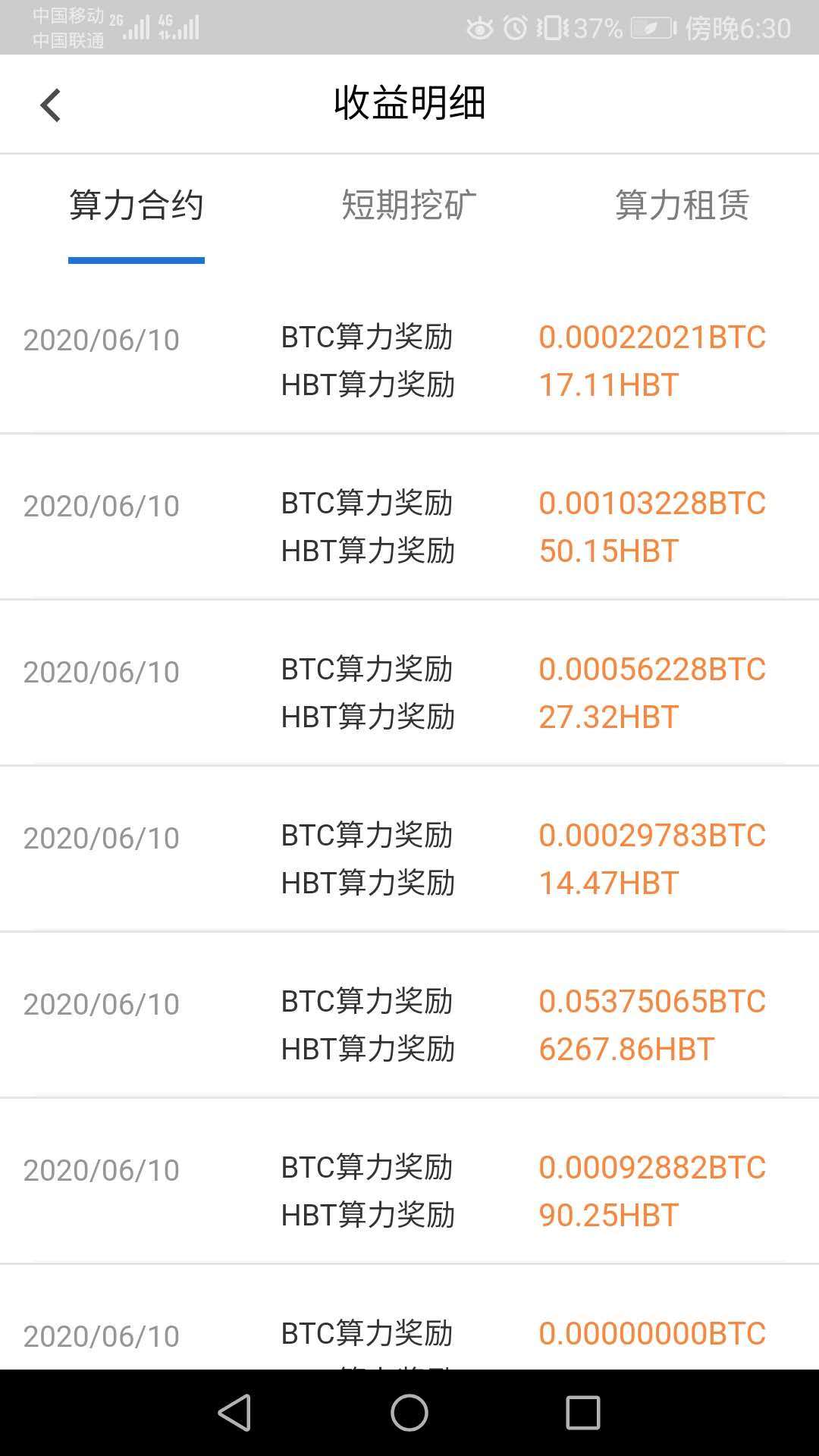
Task: Go back using the header arrow
Action: (x=50, y=105)
